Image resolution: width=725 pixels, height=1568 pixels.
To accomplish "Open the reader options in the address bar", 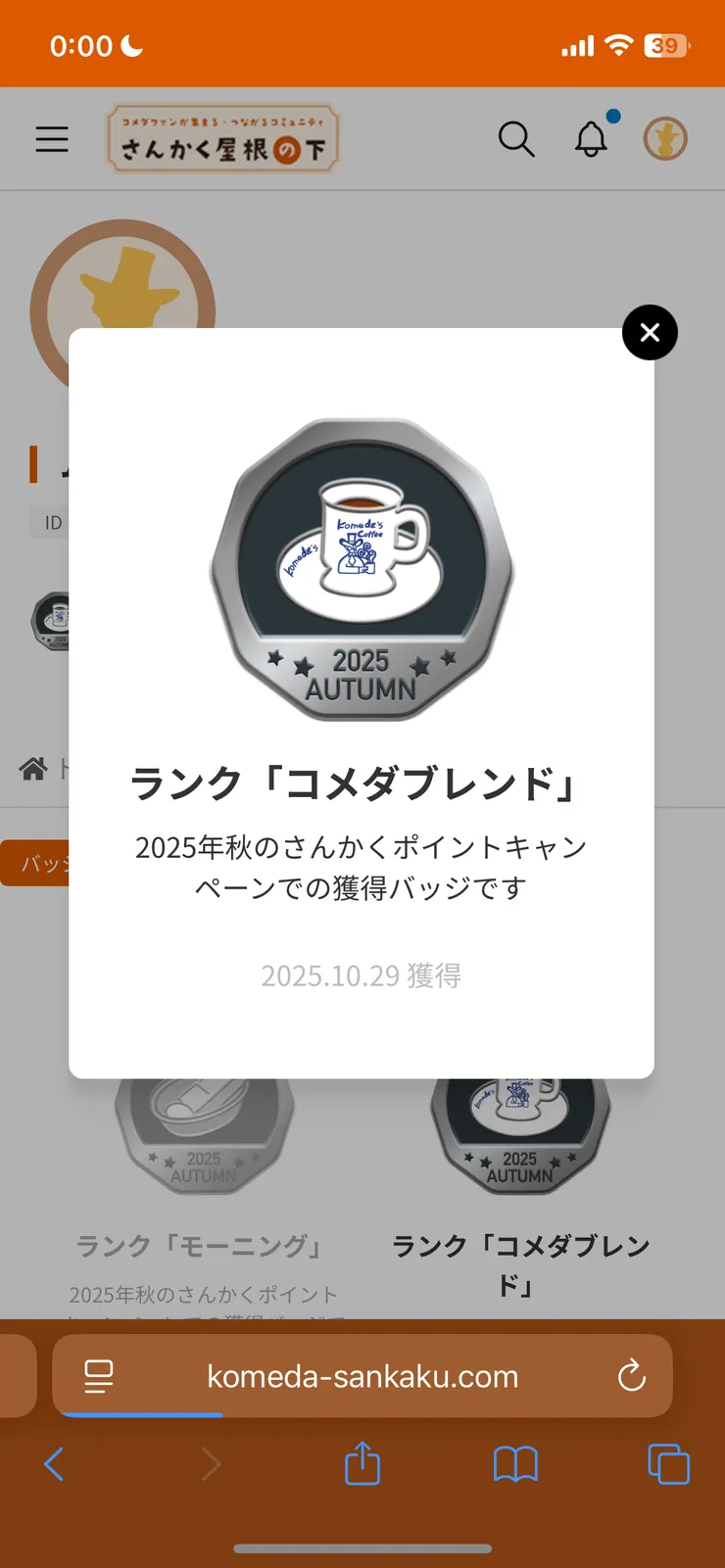I will (x=96, y=1376).
